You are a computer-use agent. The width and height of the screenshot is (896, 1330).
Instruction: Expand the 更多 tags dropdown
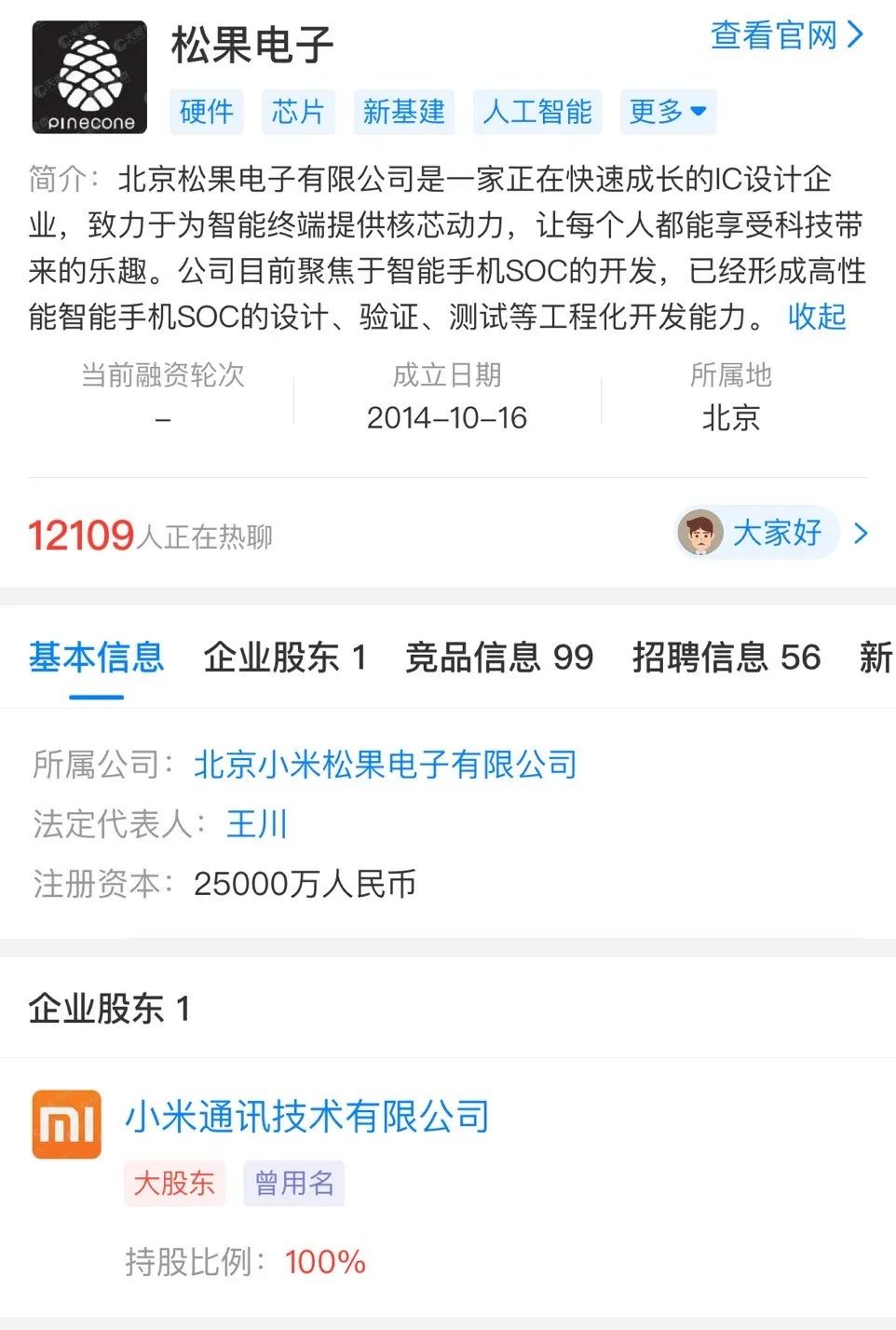(668, 112)
